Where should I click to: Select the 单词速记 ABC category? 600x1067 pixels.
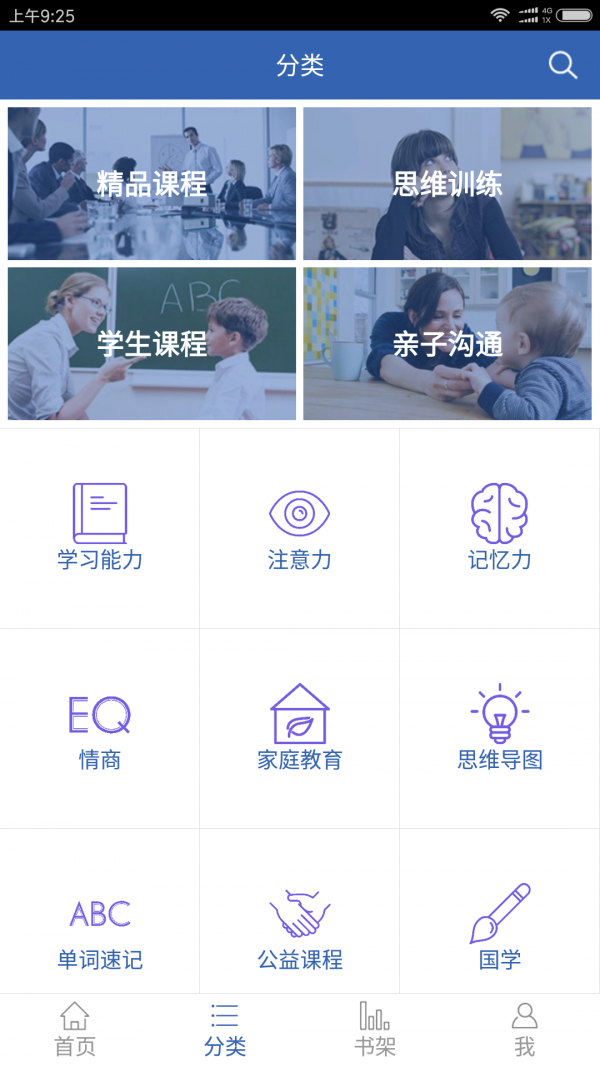(x=100, y=928)
